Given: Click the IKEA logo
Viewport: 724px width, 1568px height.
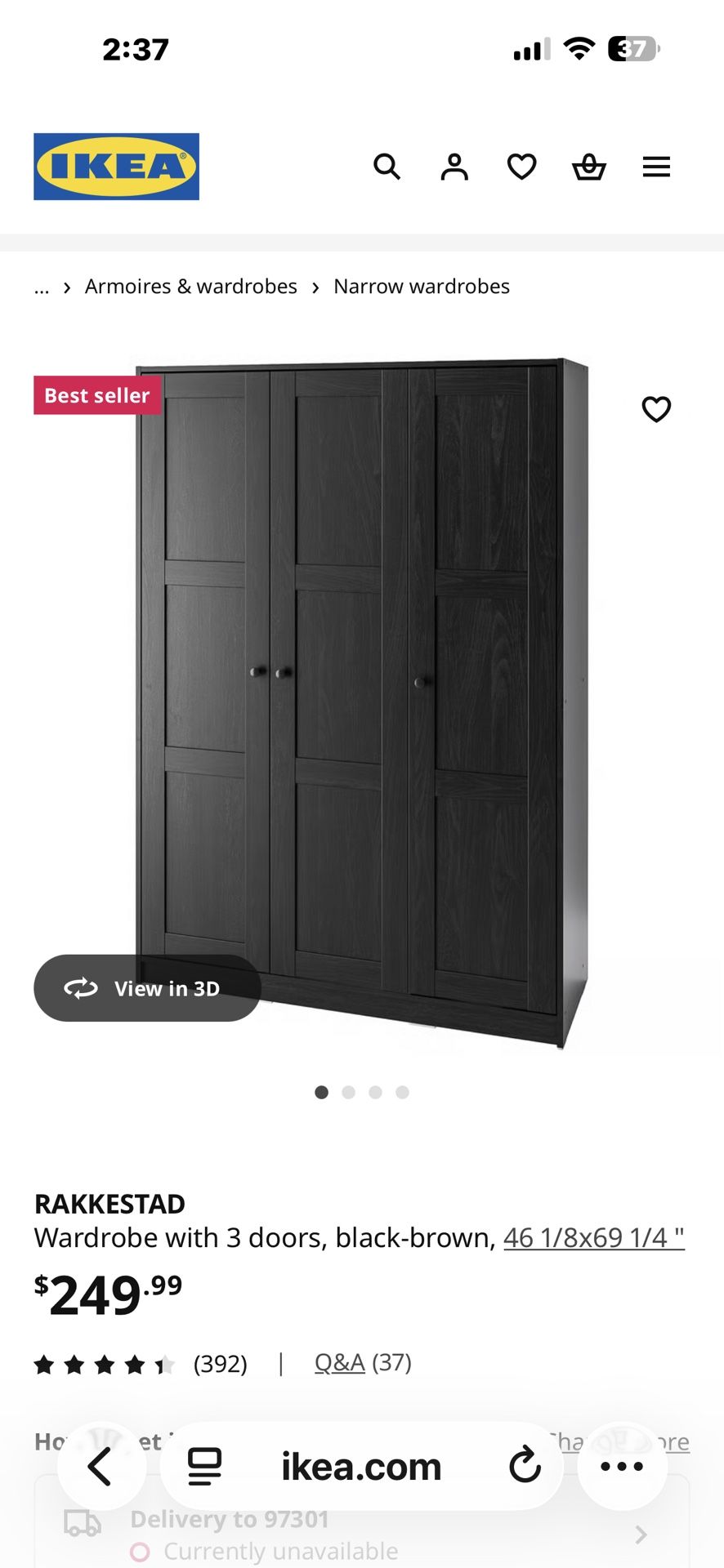Looking at the screenshot, I should click(x=116, y=167).
